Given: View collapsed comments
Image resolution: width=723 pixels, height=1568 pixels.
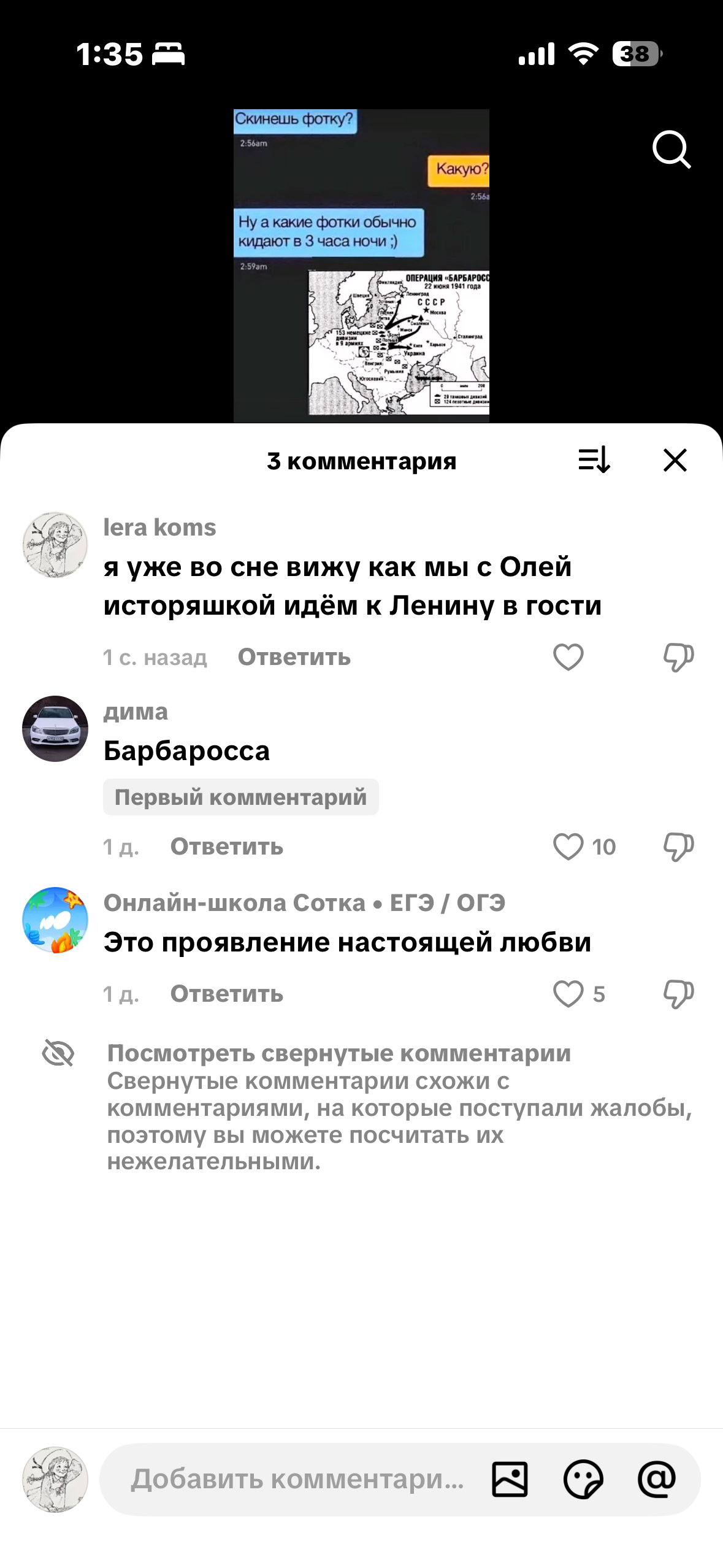Looking at the screenshot, I should 339,1053.
